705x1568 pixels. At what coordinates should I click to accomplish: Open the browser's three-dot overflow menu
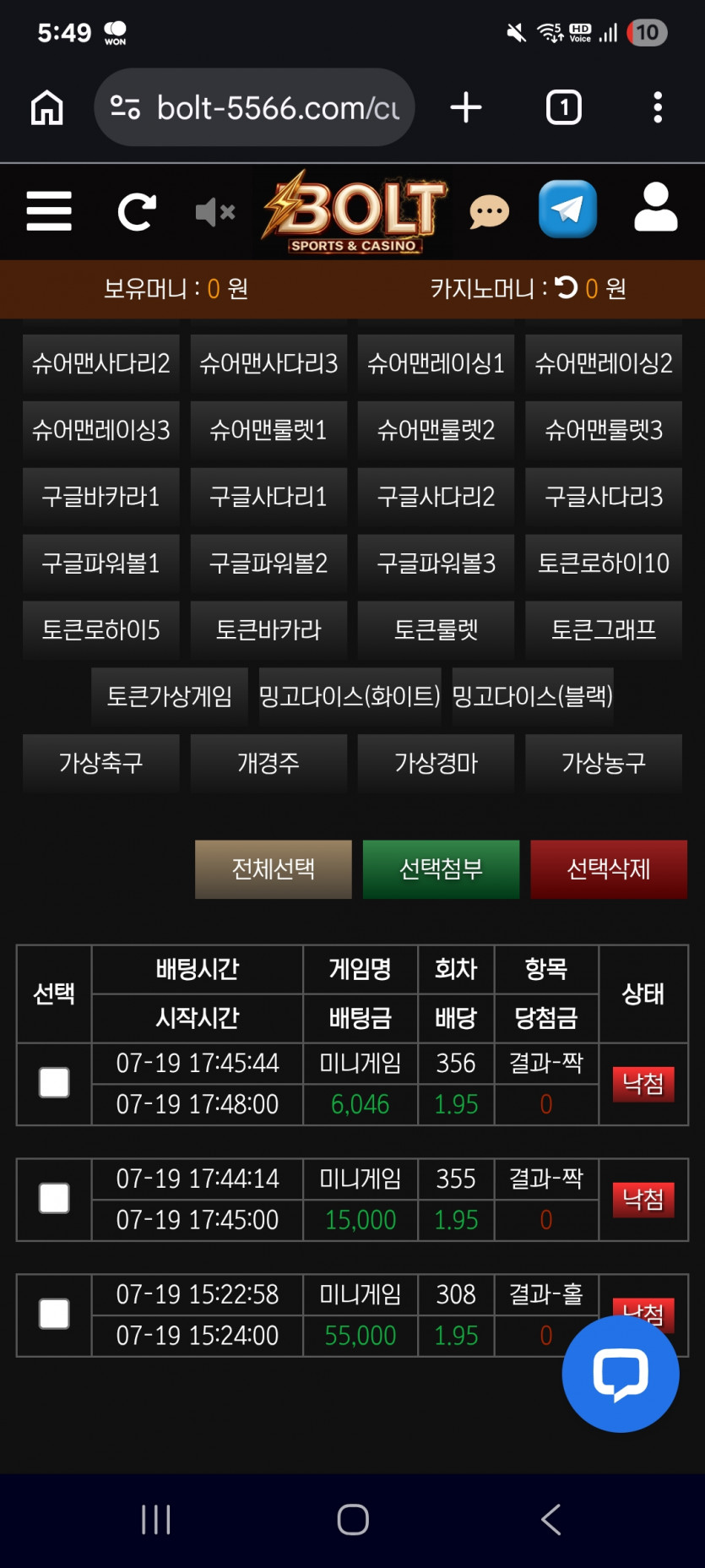[x=658, y=107]
